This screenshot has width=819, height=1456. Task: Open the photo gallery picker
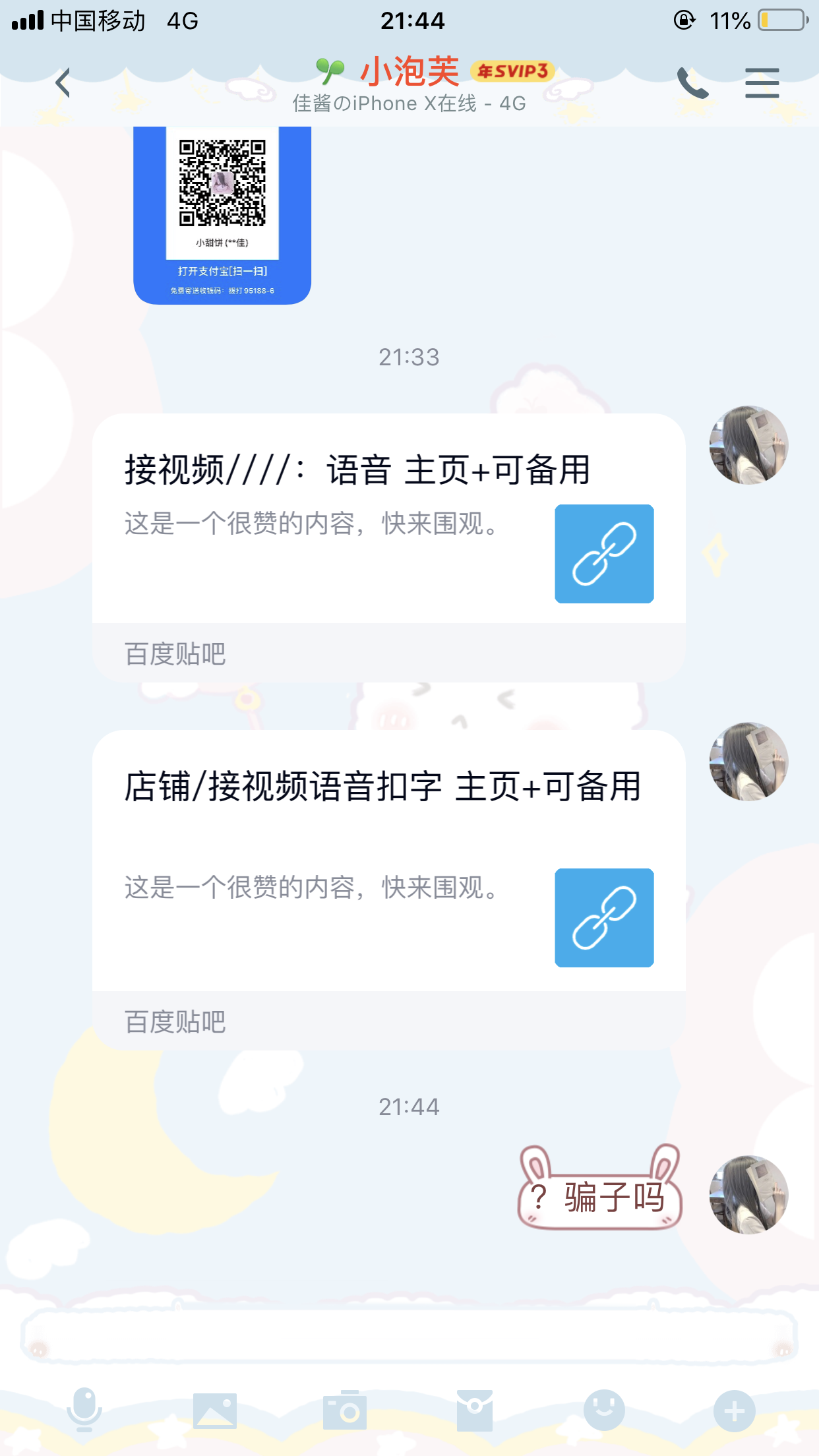click(x=215, y=1411)
